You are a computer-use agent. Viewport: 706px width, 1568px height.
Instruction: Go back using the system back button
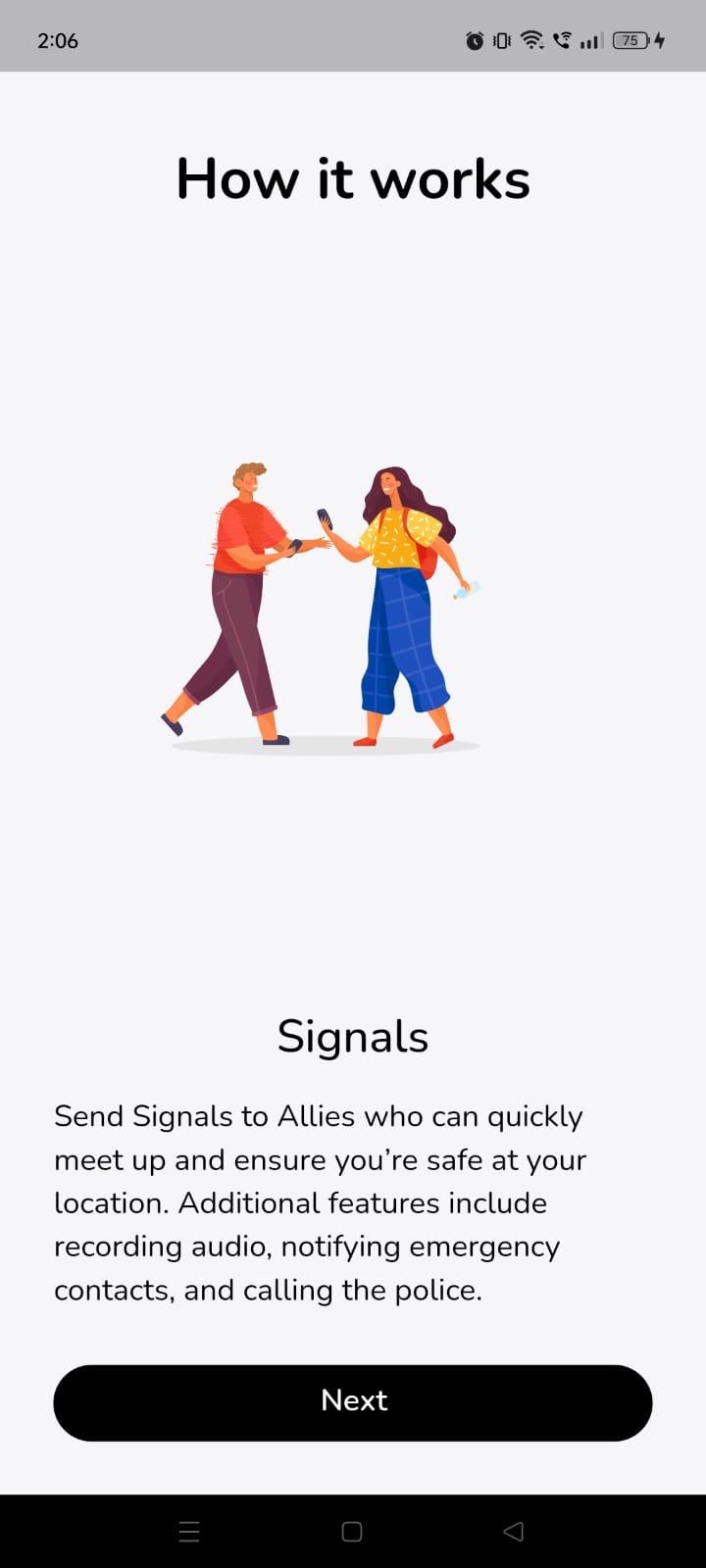coord(513,1531)
